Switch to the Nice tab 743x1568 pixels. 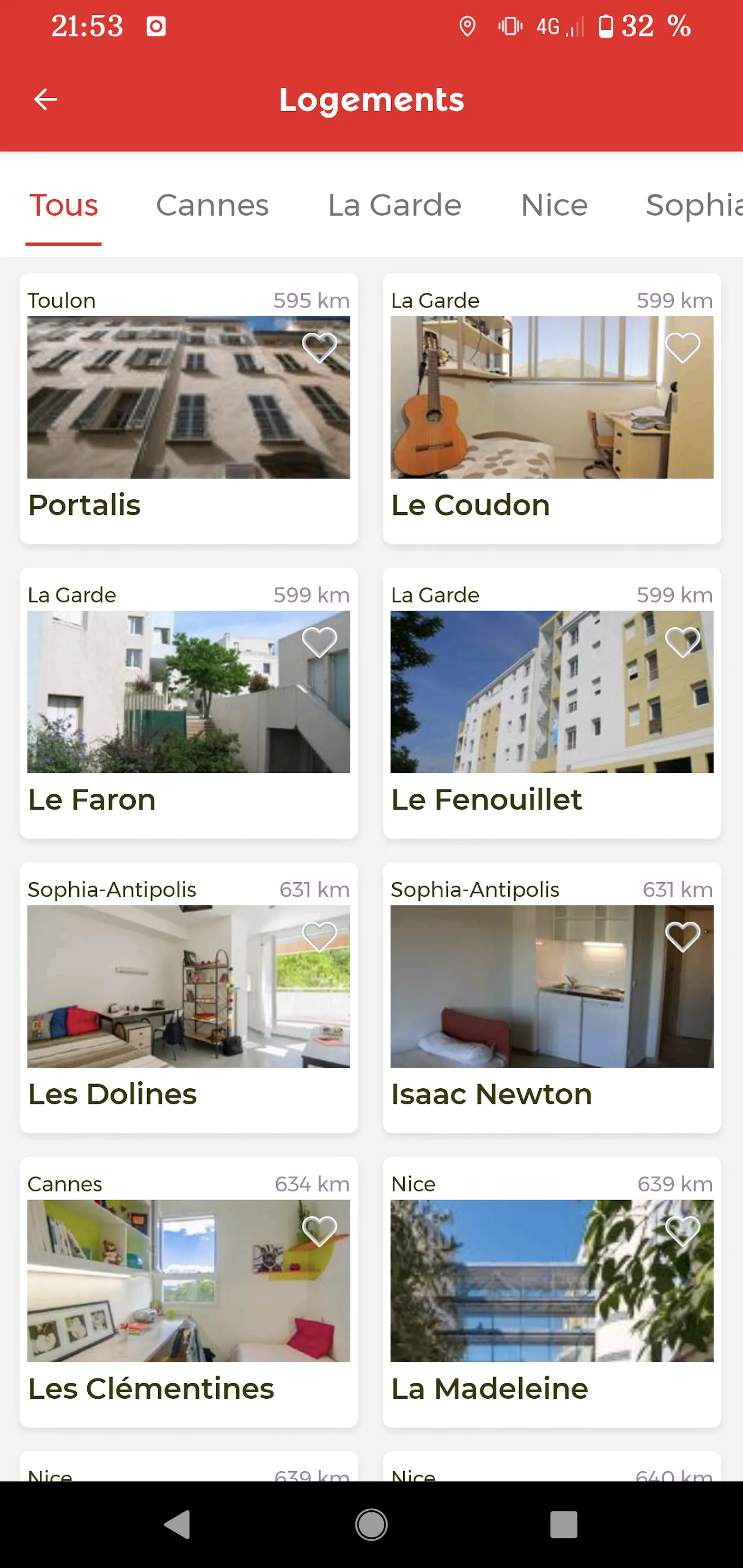[553, 206]
